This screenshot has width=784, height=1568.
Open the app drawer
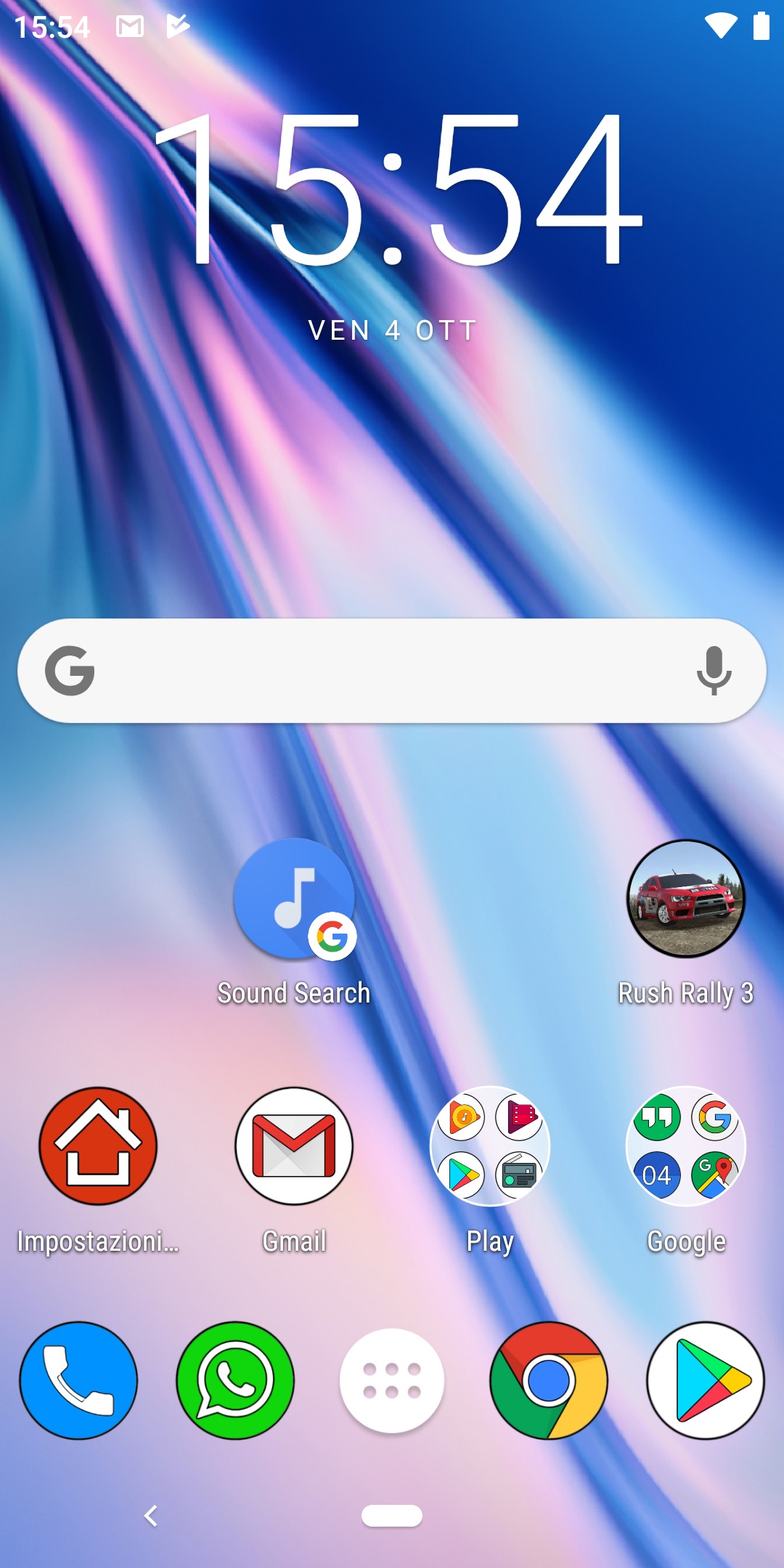click(392, 1380)
